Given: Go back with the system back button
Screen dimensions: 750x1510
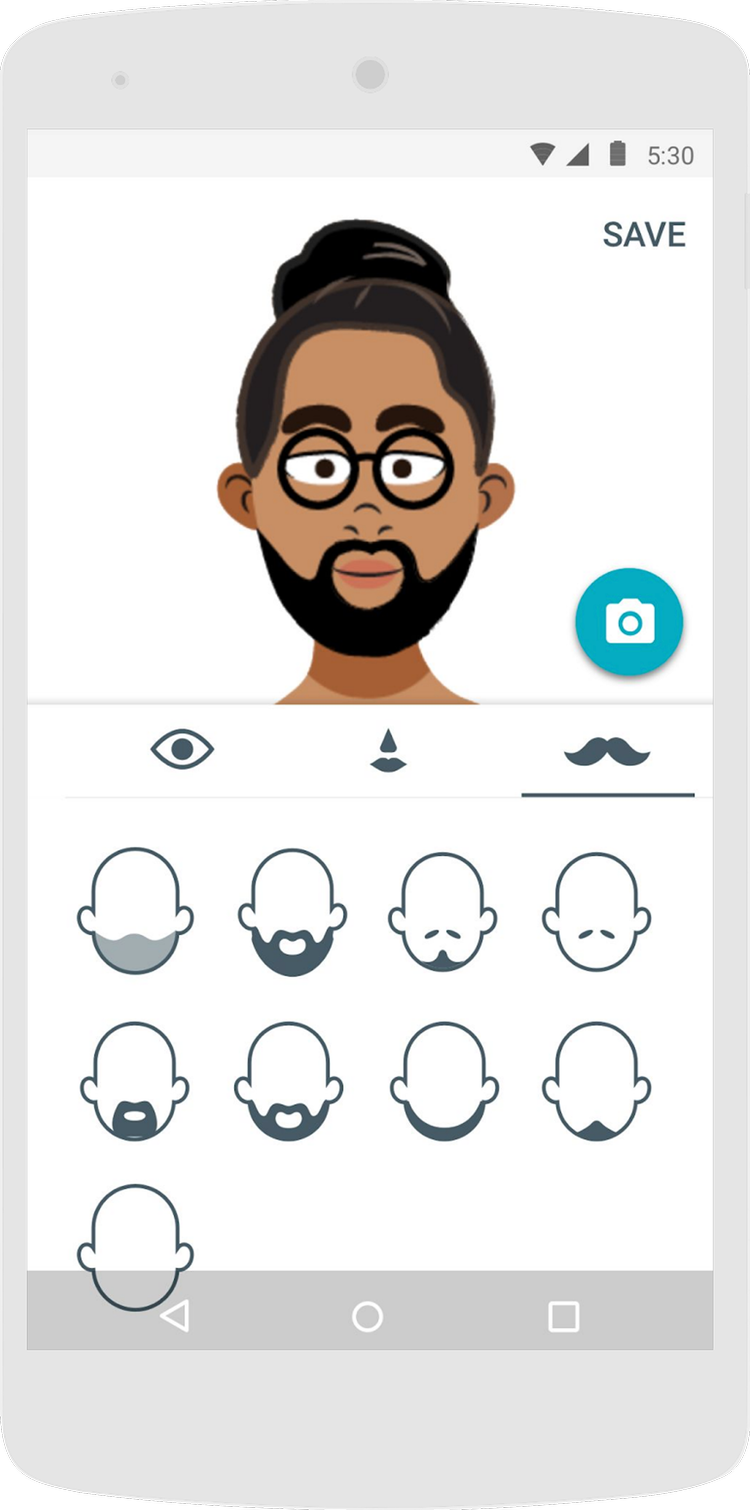Looking at the screenshot, I should point(175,1316).
